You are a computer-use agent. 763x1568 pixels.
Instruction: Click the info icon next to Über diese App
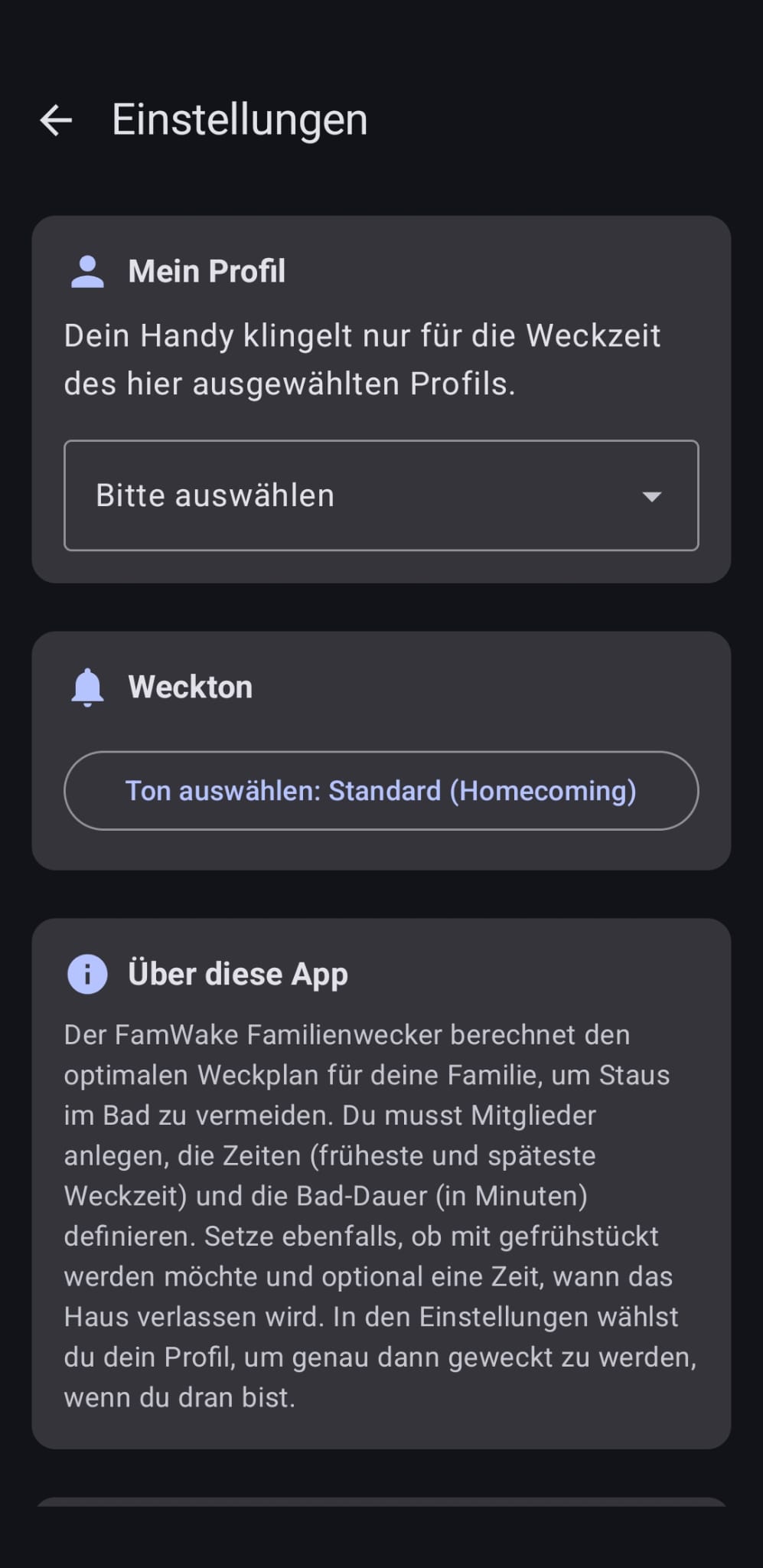pyautogui.click(x=87, y=973)
